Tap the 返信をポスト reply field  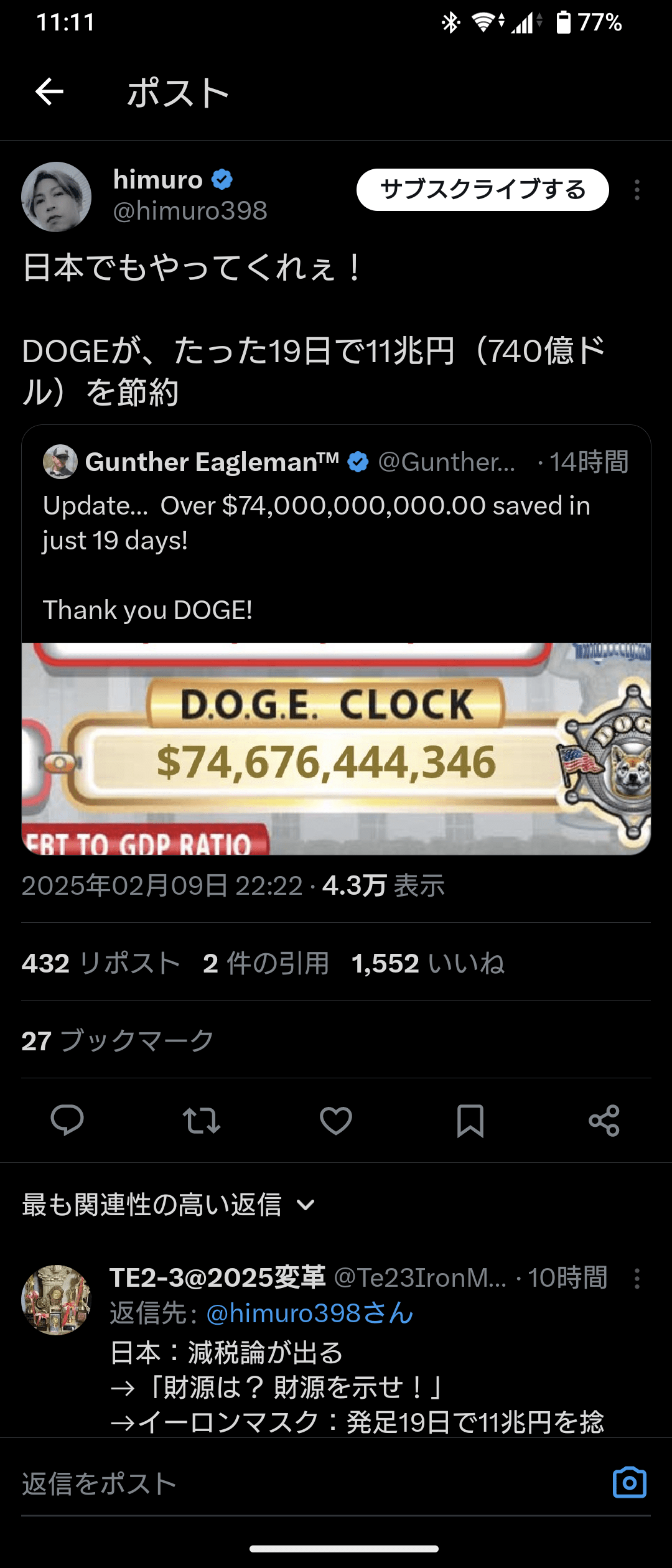299,1484
